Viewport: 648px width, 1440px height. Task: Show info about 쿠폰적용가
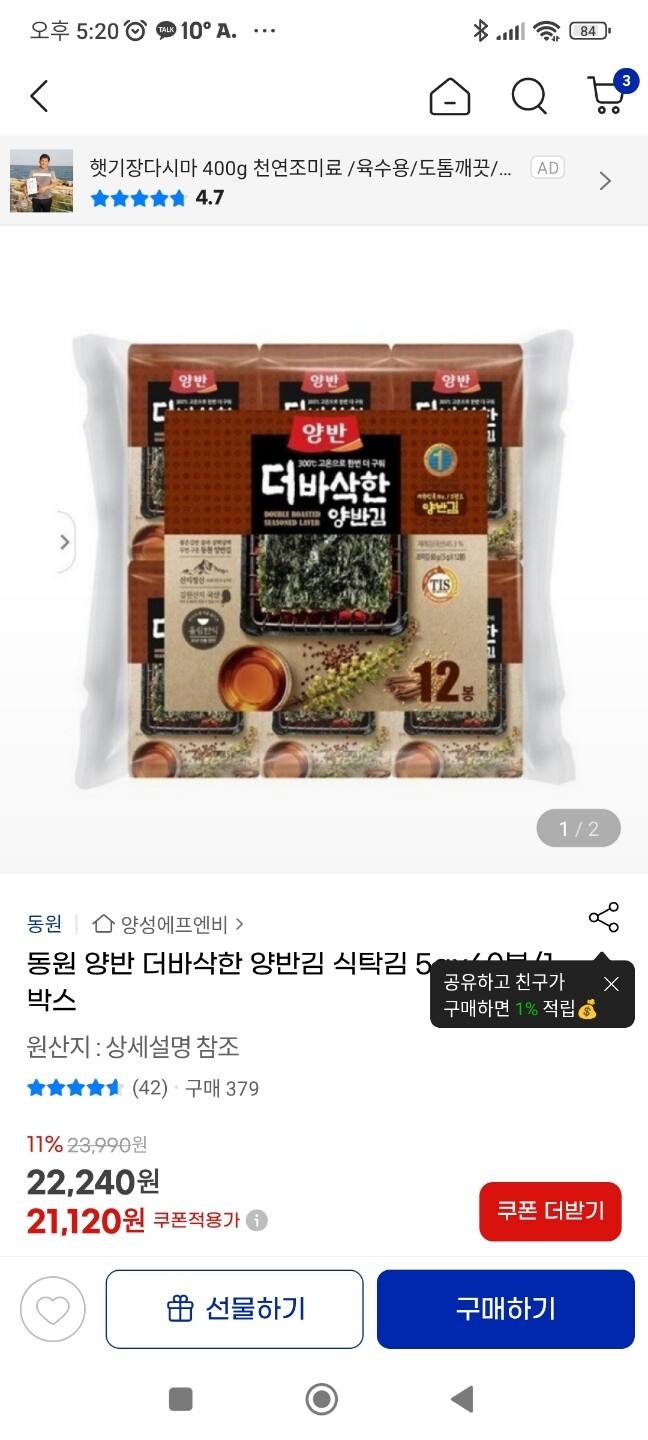tap(257, 1220)
